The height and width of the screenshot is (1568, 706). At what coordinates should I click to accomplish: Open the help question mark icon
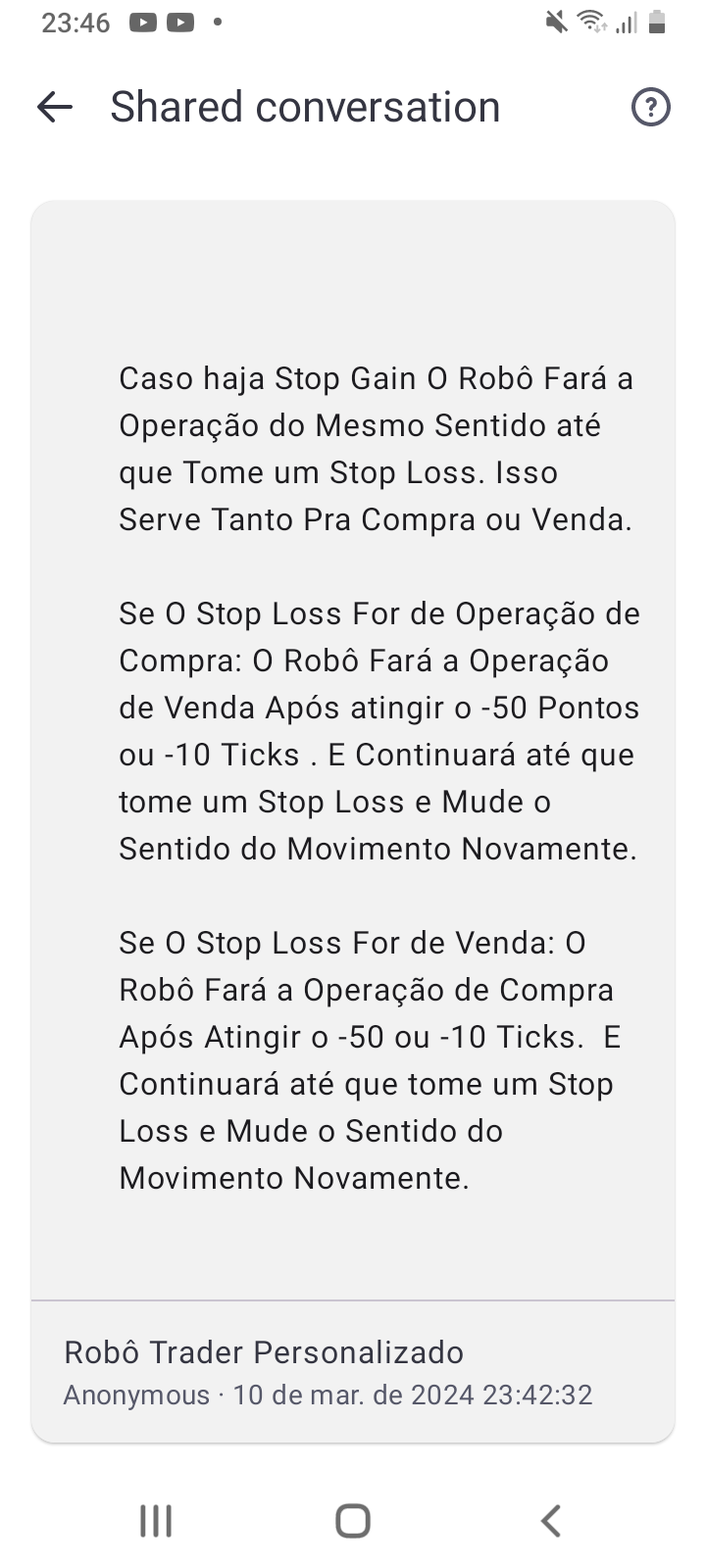click(651, 108)
